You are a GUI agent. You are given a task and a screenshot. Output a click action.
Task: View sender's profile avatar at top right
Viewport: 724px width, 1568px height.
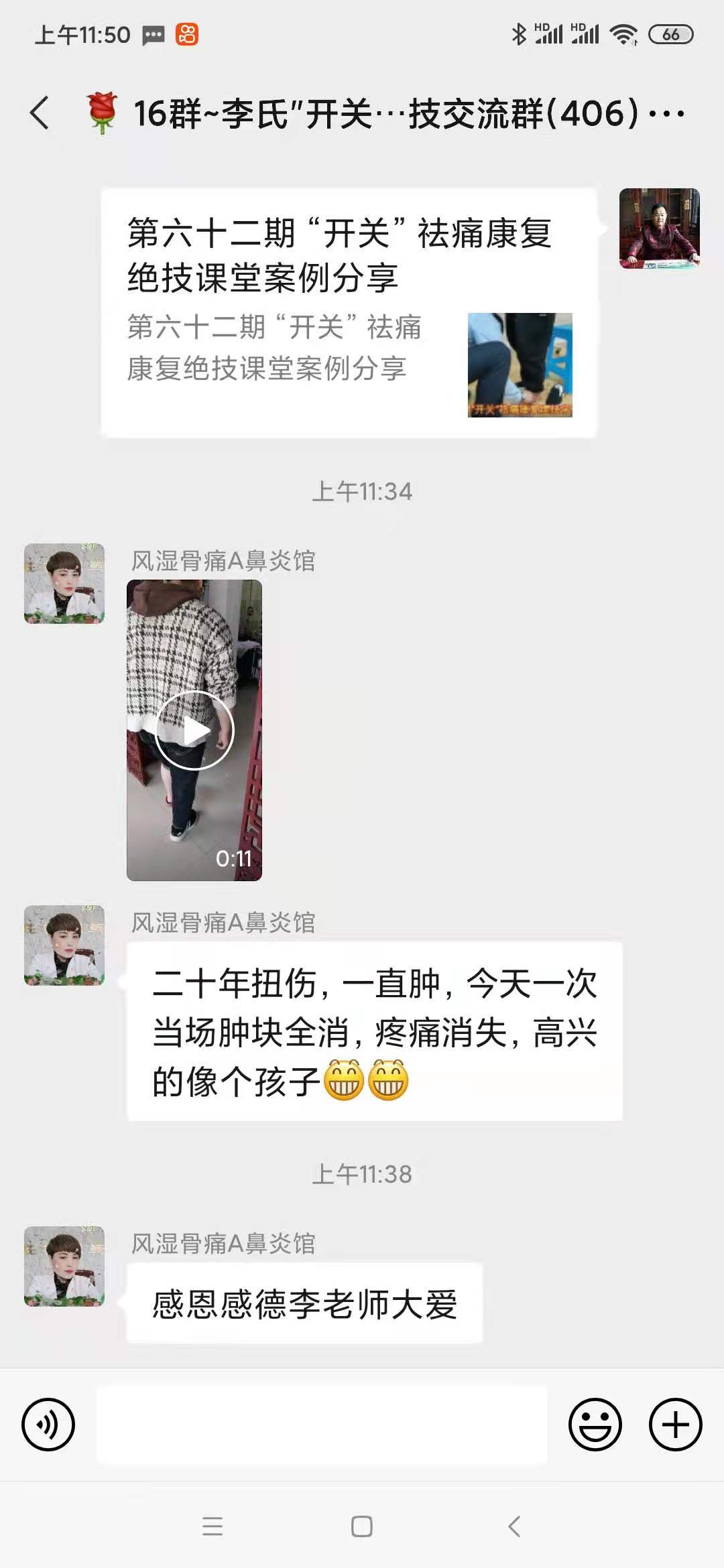click(x=659, y=228)
